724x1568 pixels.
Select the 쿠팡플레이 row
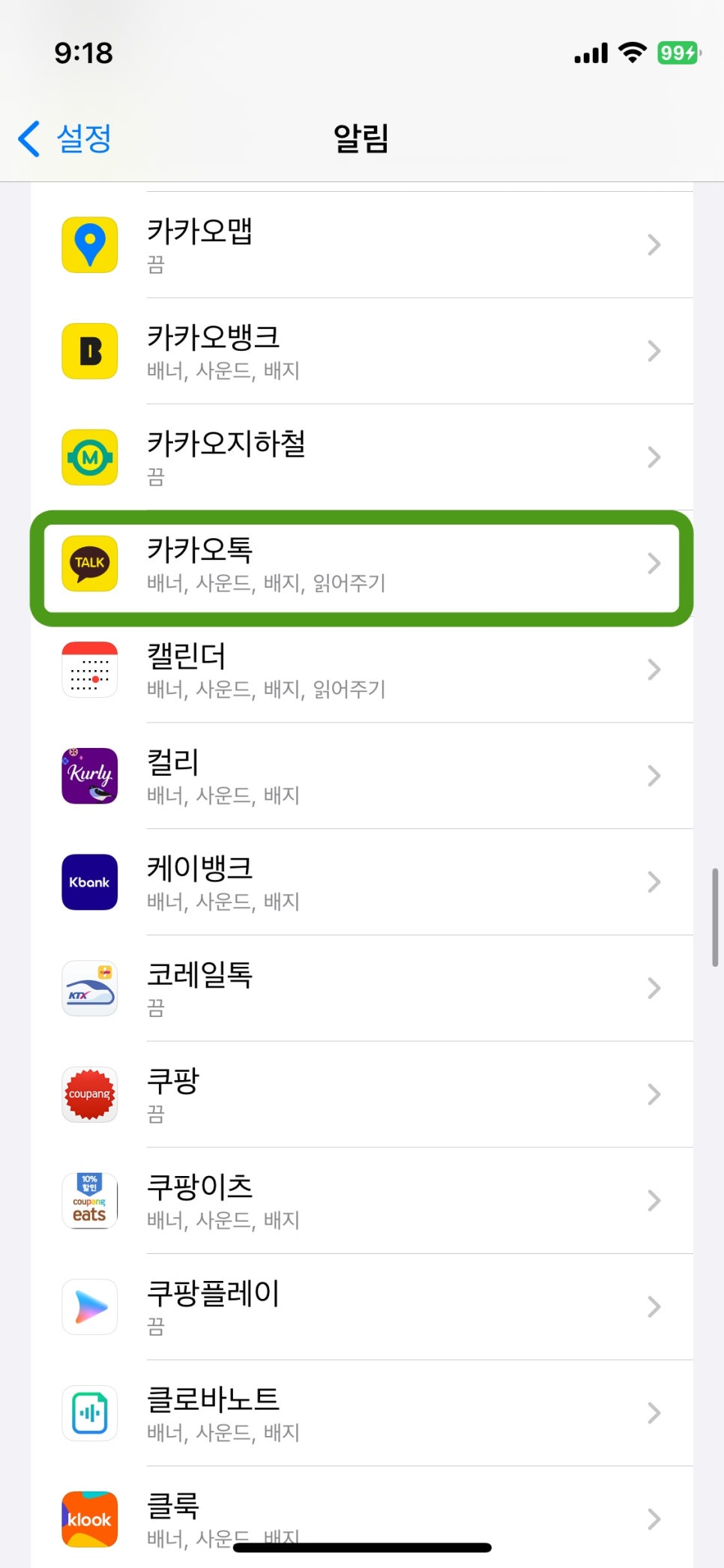tap(362, 1307)
